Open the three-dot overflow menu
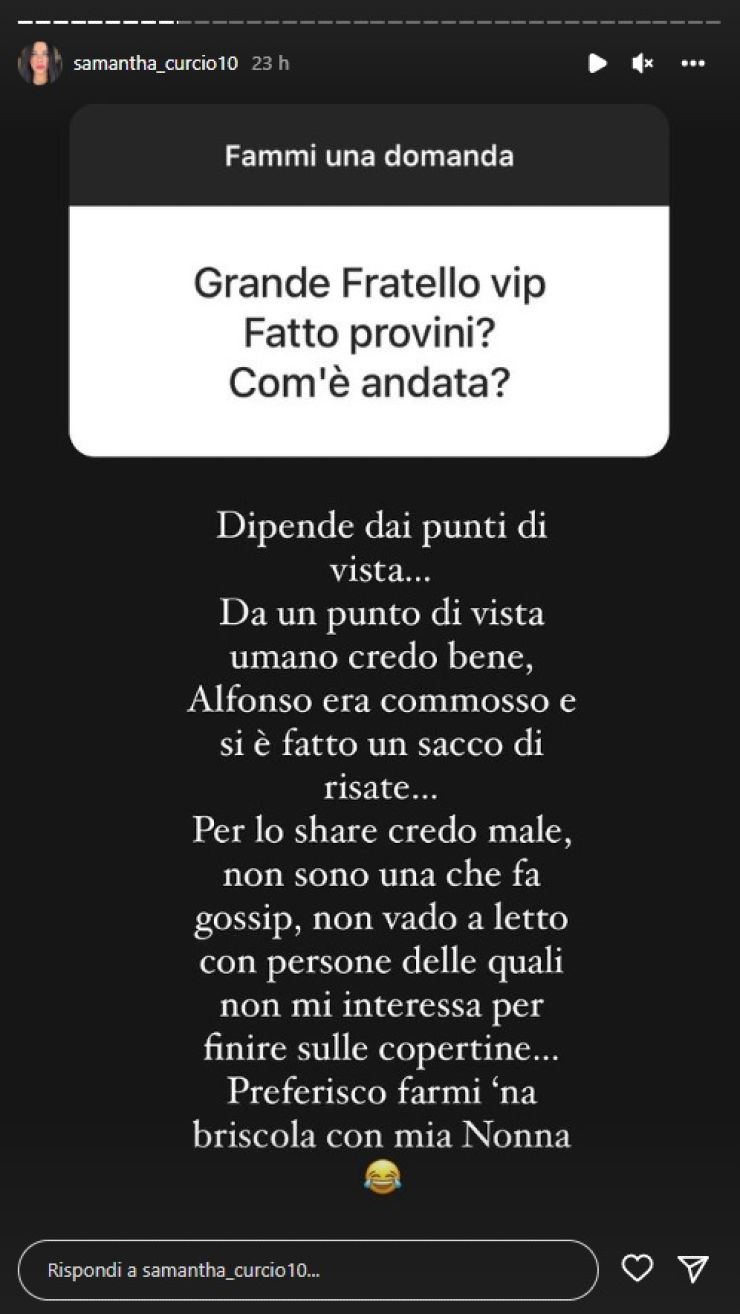This screenshot has width=740, height=1314. [x=693, y=64]
